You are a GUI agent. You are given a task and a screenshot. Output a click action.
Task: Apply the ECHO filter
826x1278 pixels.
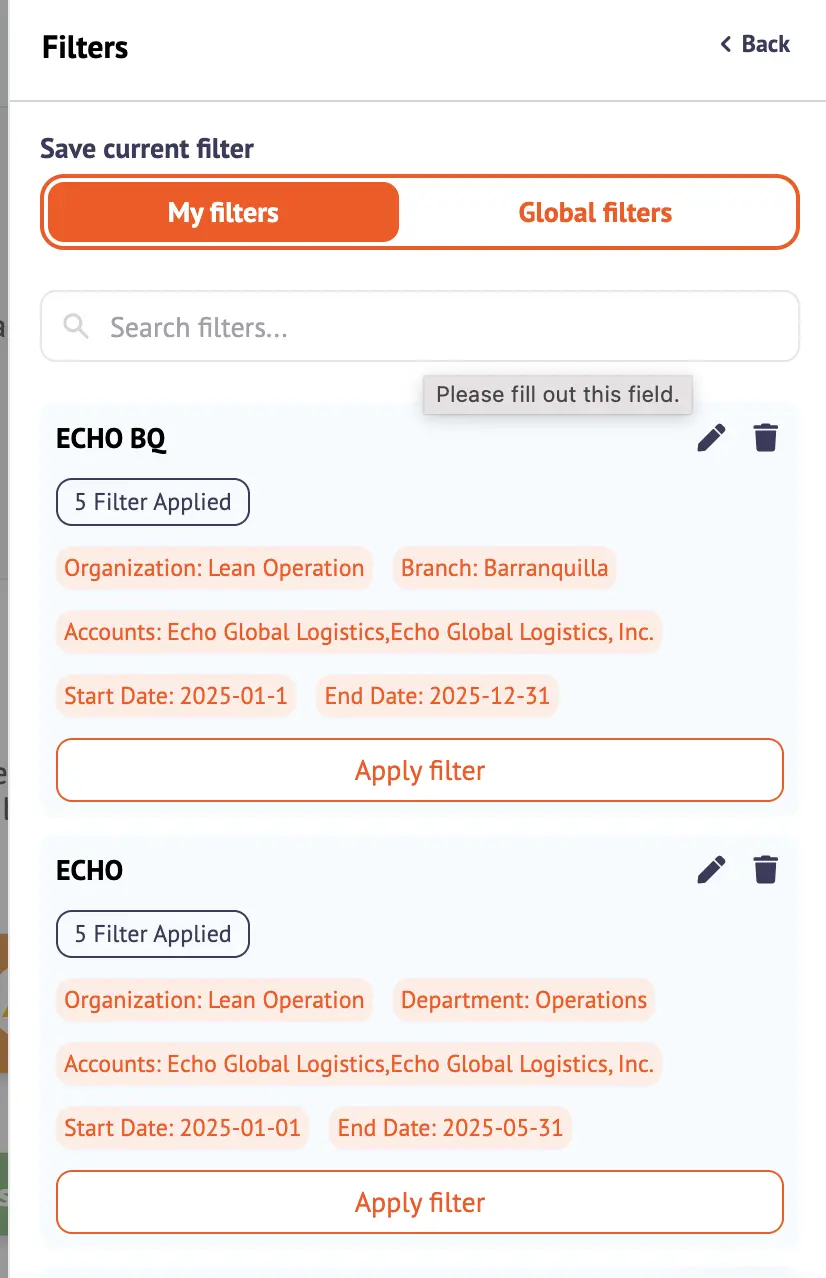point(420,1202)
